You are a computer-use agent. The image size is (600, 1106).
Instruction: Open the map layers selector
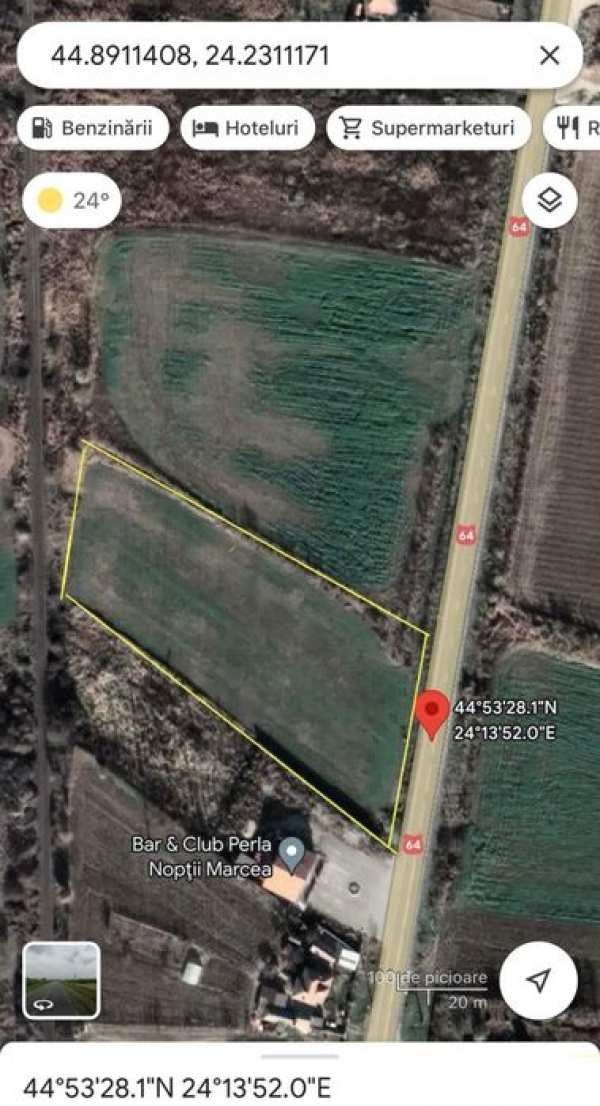(549, 200)
